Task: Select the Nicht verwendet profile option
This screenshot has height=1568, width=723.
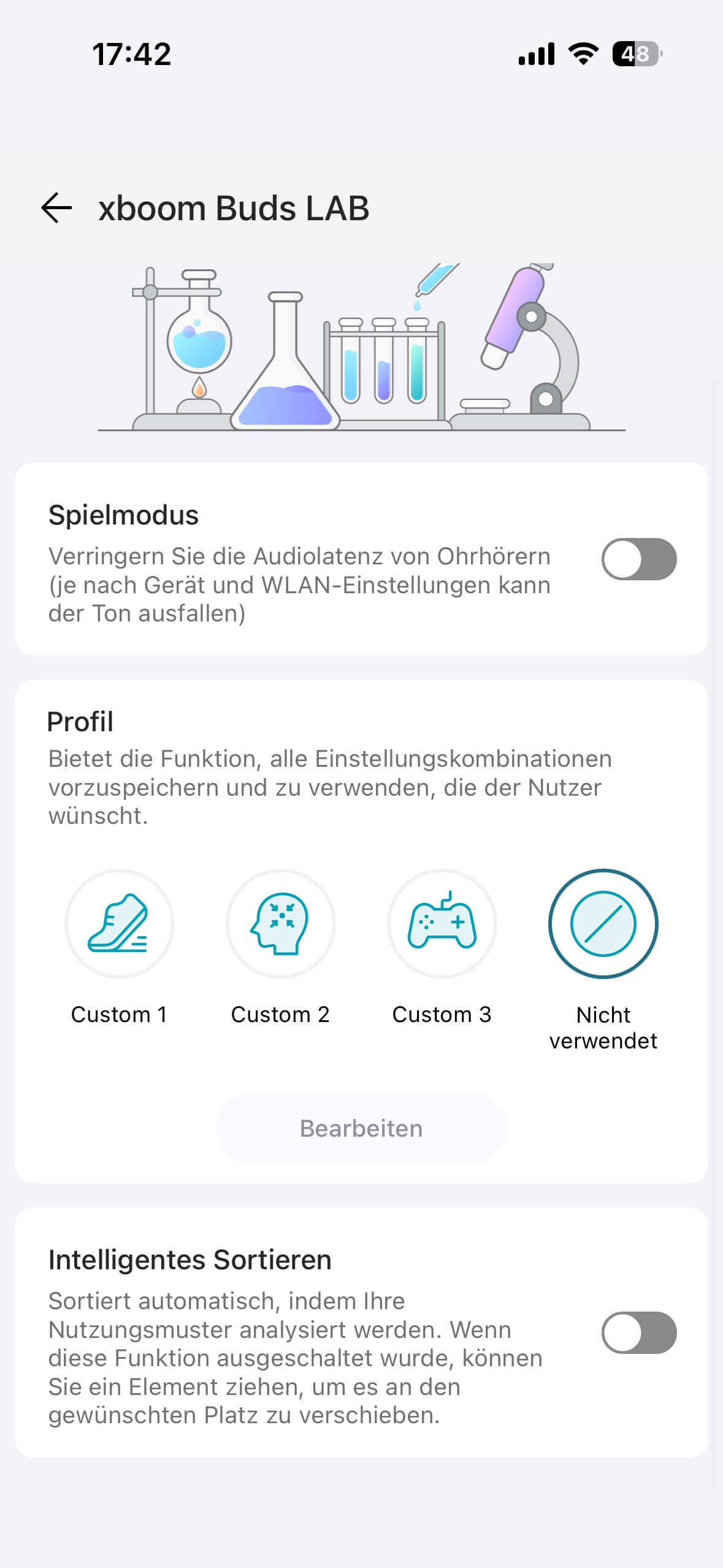Action: tap(603, 924)
